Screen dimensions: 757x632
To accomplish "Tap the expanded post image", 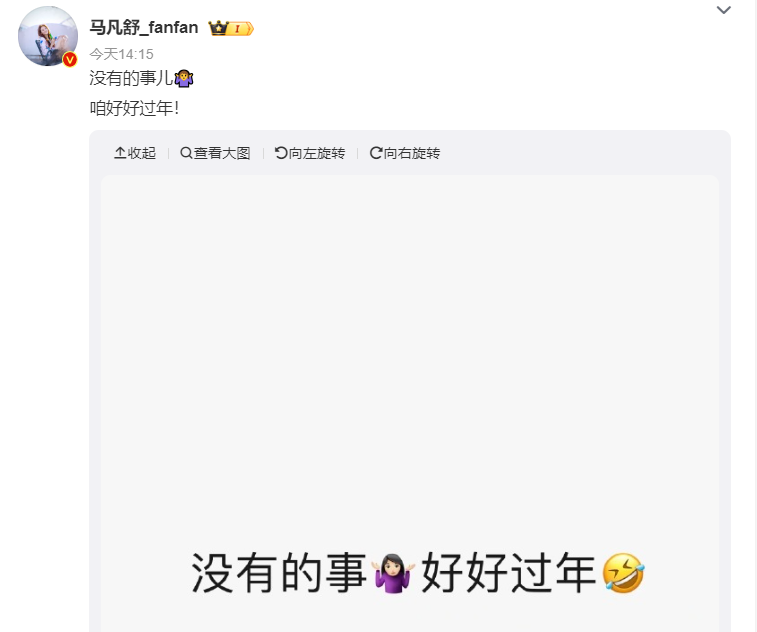I will [x=410, y=400].
